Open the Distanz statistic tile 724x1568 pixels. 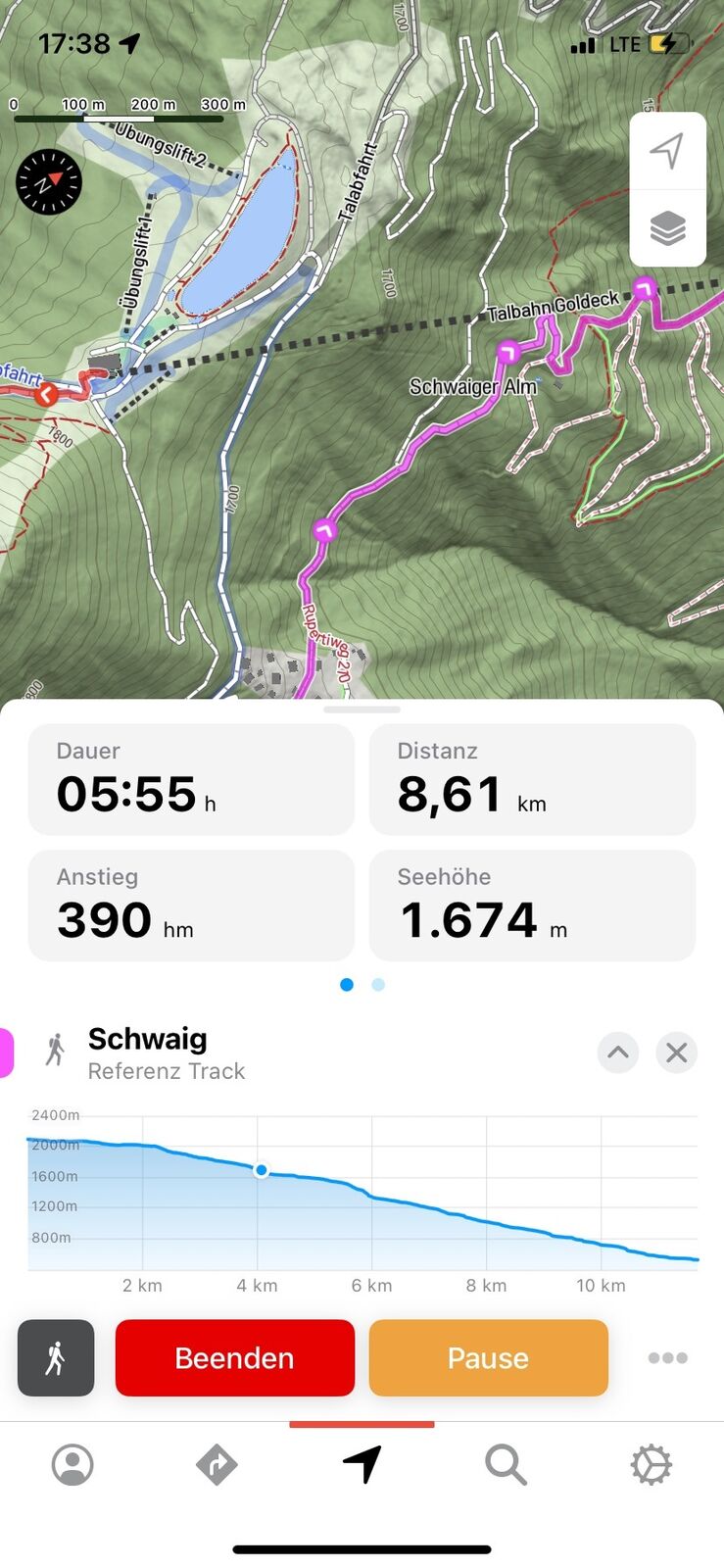[x=532, y=780]
